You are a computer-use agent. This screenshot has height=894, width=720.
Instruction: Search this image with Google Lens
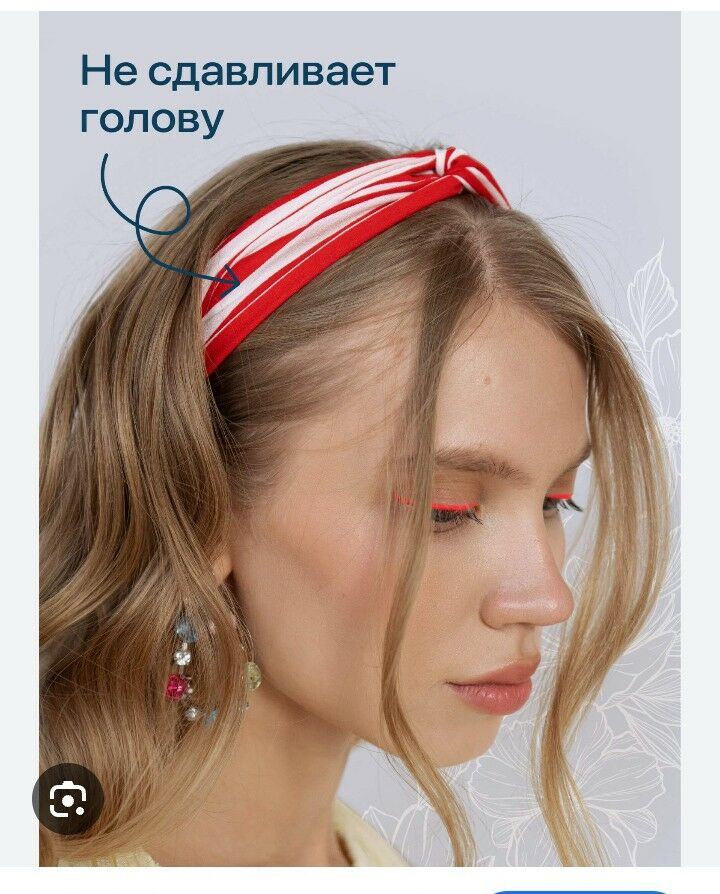[x=68, y=799]
